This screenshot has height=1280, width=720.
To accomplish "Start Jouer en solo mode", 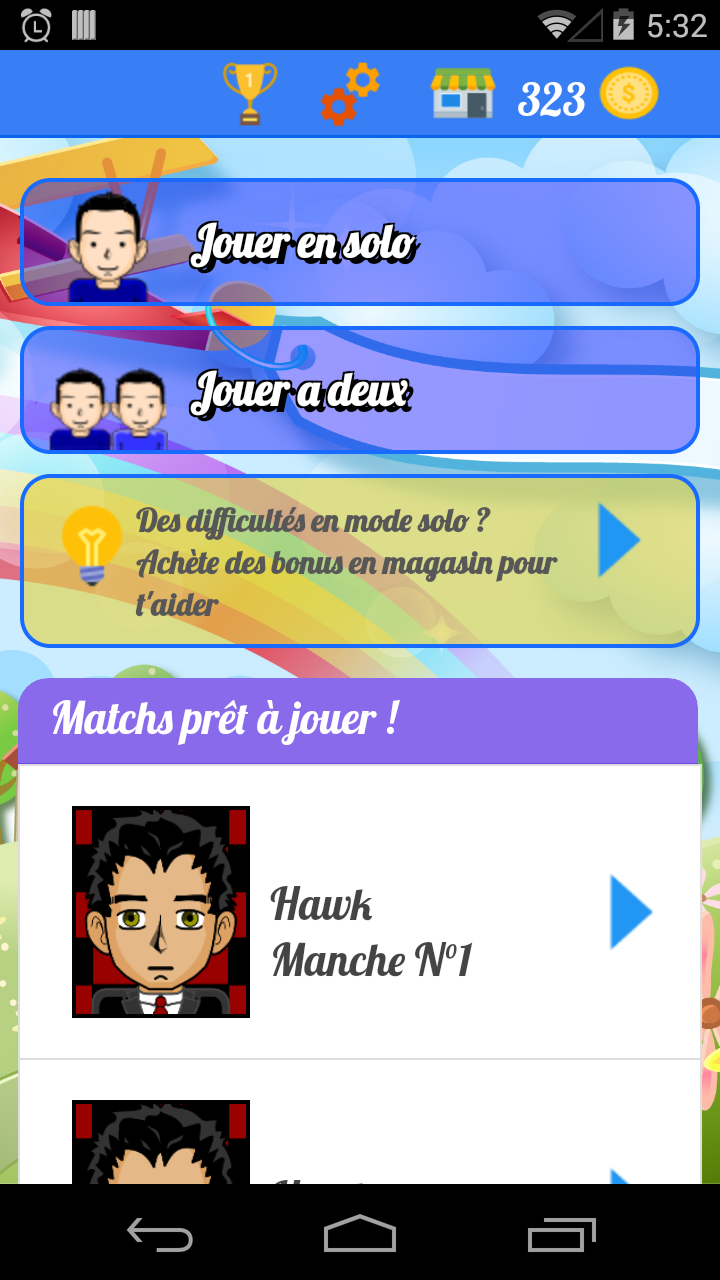I will [360, 242].
